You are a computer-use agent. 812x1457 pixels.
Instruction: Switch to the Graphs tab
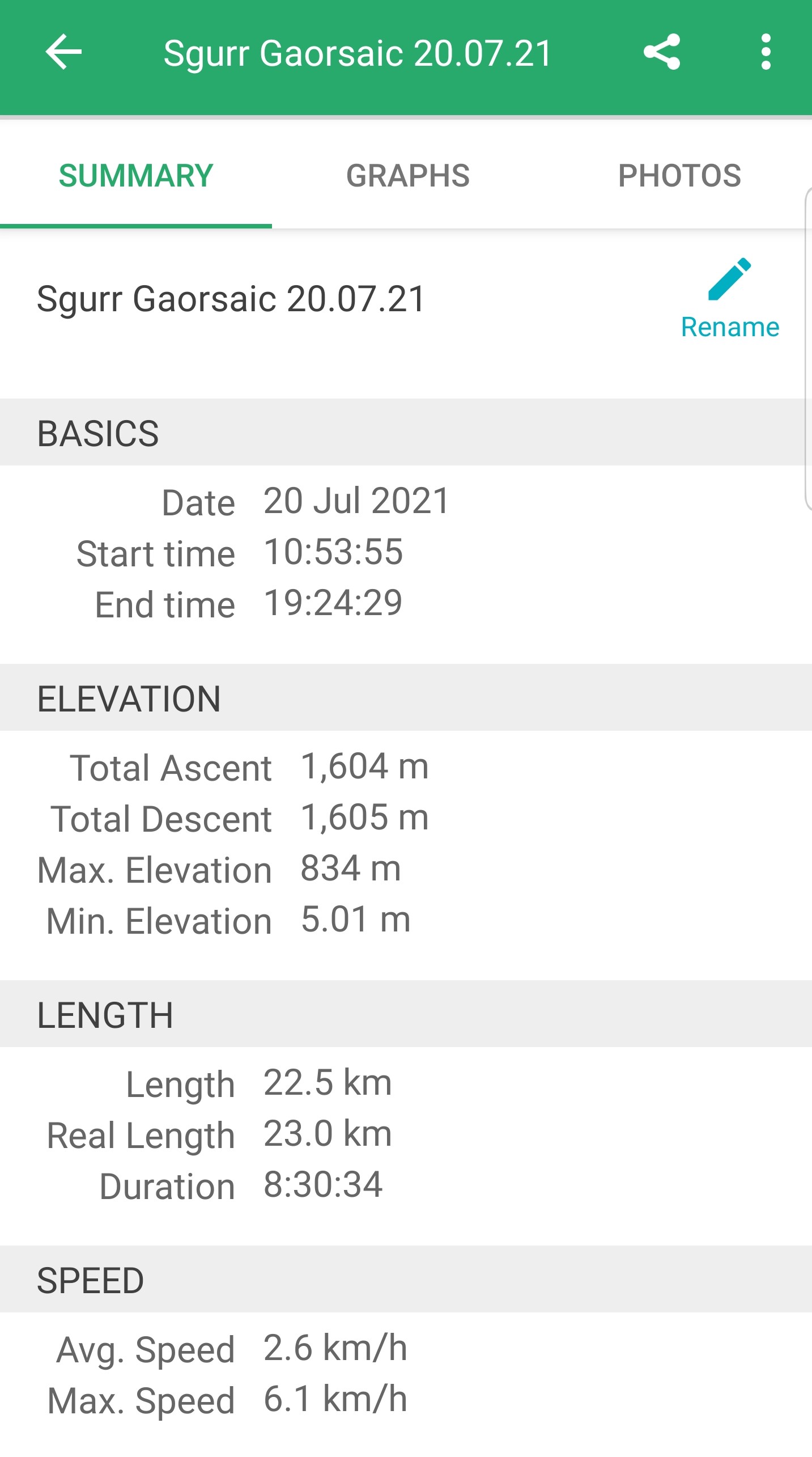click(407, 175)
